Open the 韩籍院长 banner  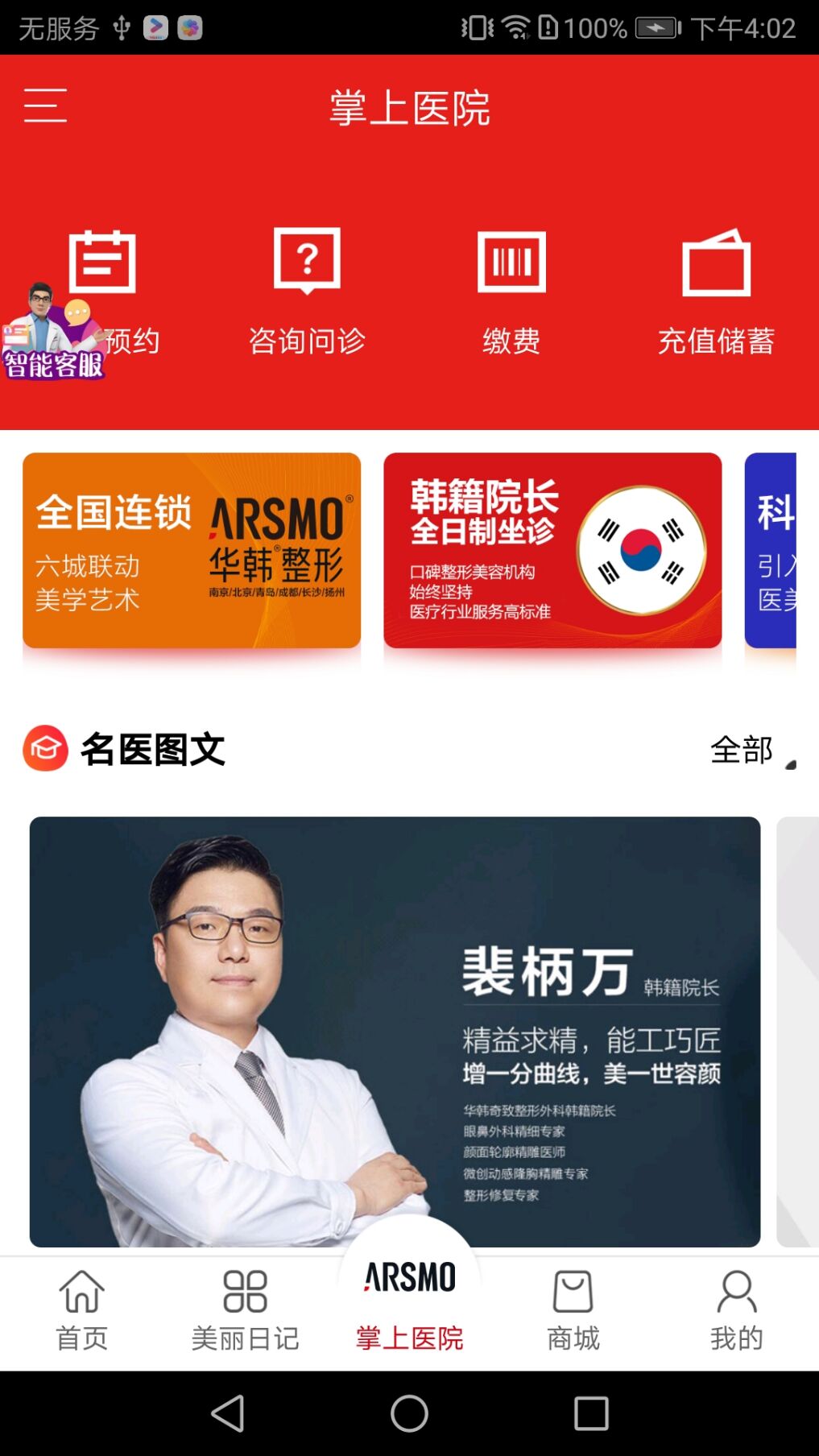click(552, 551)
